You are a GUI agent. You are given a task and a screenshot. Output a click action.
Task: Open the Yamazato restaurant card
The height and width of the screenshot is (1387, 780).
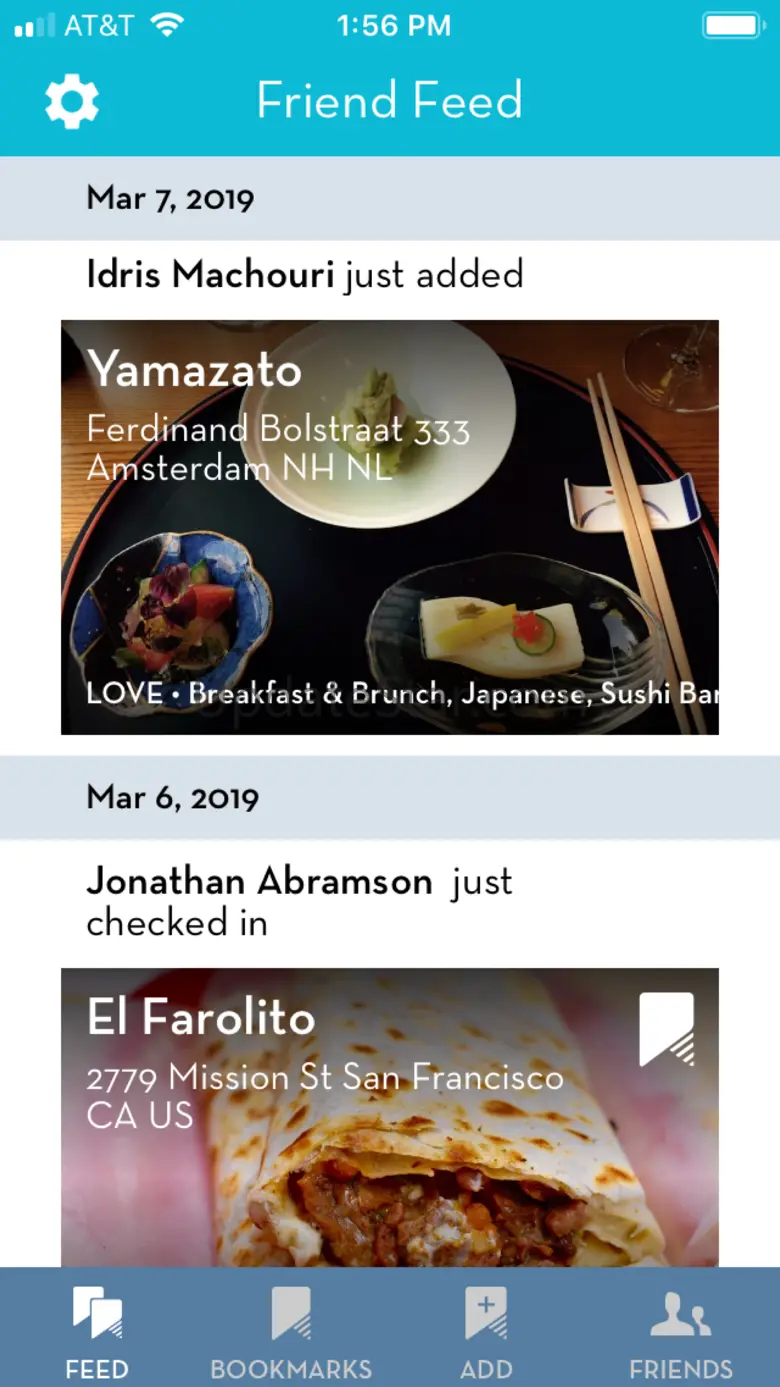390,527
